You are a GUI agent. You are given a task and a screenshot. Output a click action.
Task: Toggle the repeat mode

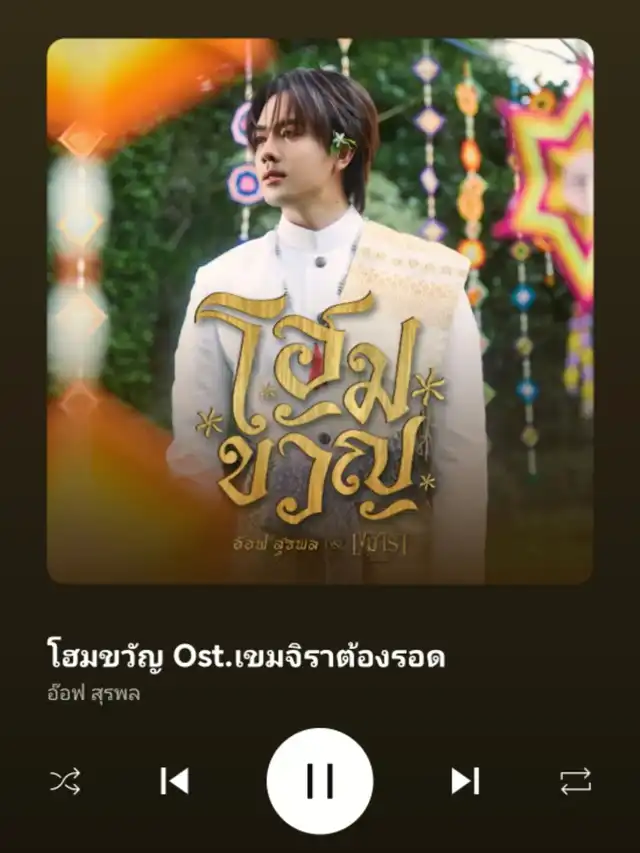576,781
